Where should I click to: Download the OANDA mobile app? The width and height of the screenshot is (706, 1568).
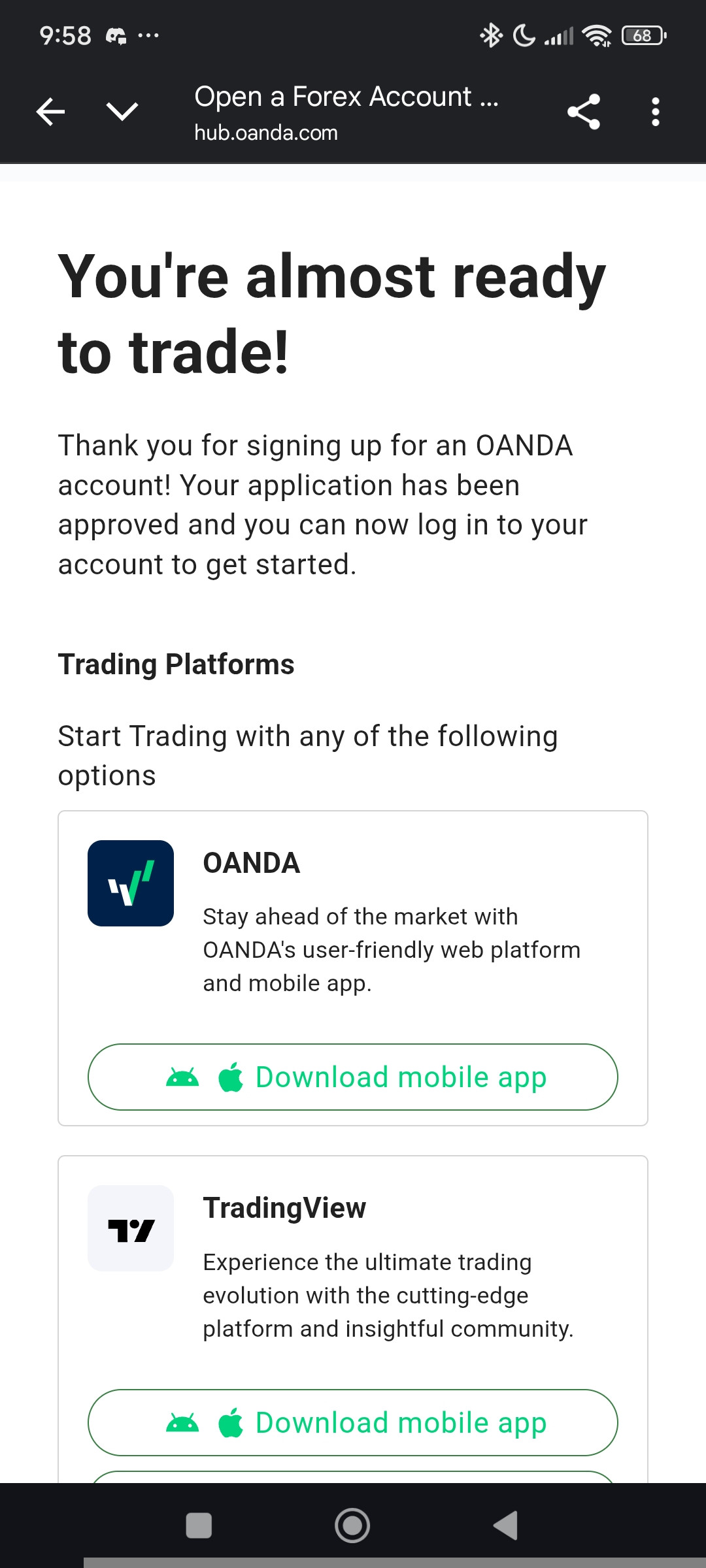353,1077
